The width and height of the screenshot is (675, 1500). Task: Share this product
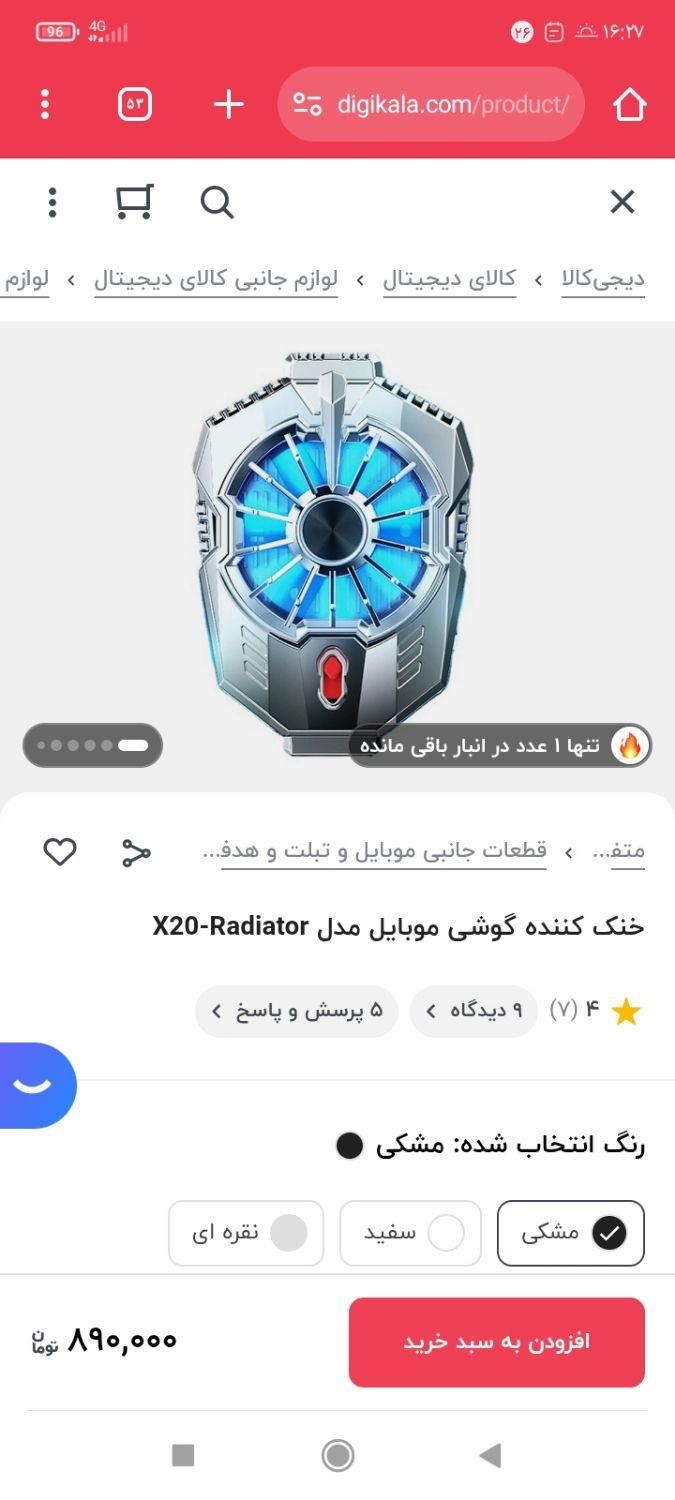136,852
